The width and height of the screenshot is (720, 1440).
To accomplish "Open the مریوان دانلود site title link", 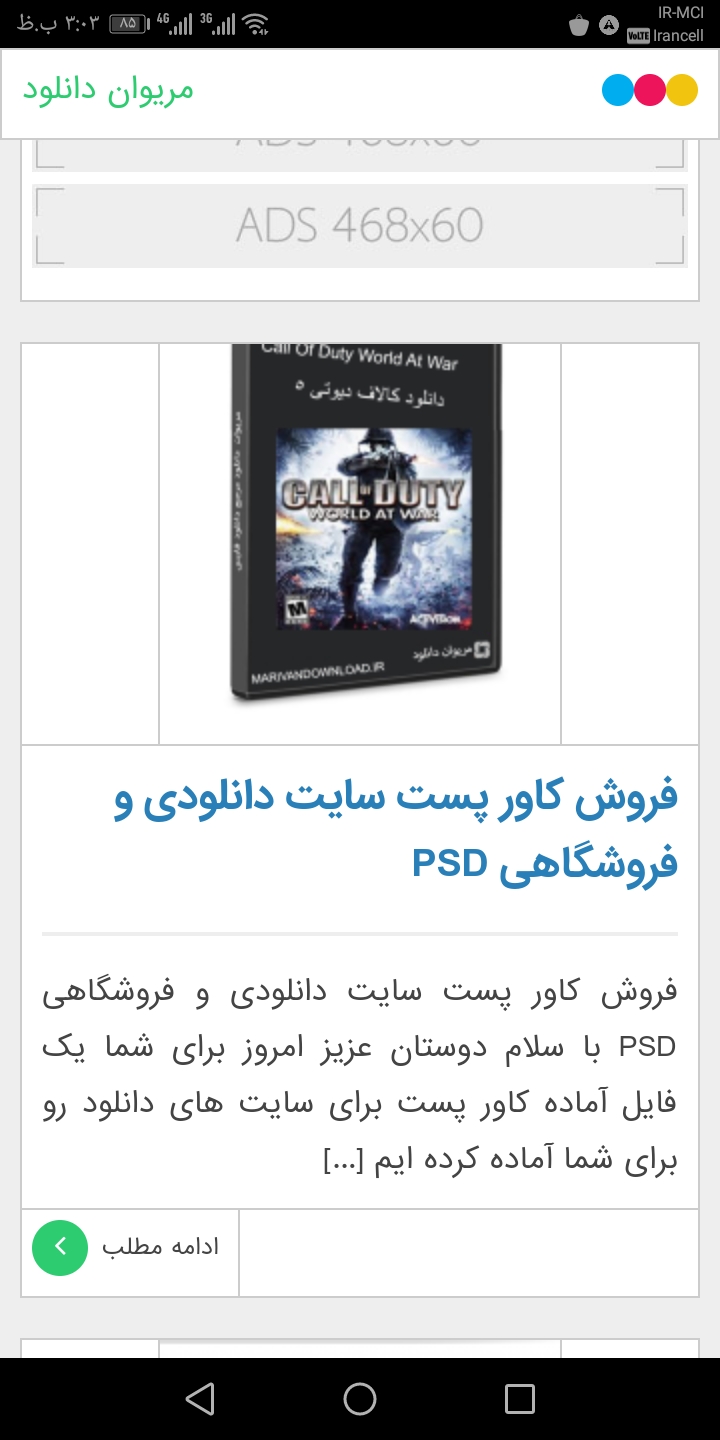I will pyautogui.click(x=108, y=90).
